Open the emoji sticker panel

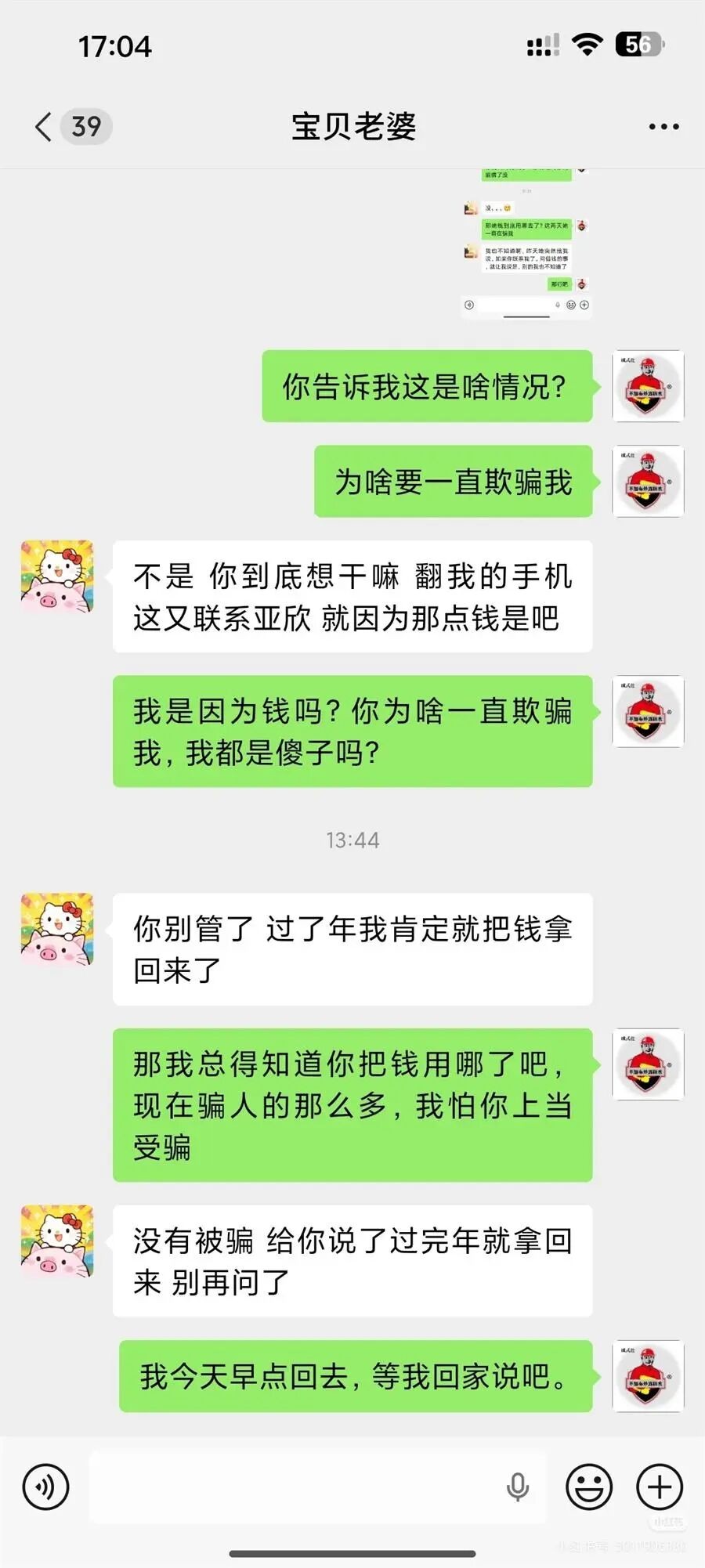click(x=588, y=1487)
